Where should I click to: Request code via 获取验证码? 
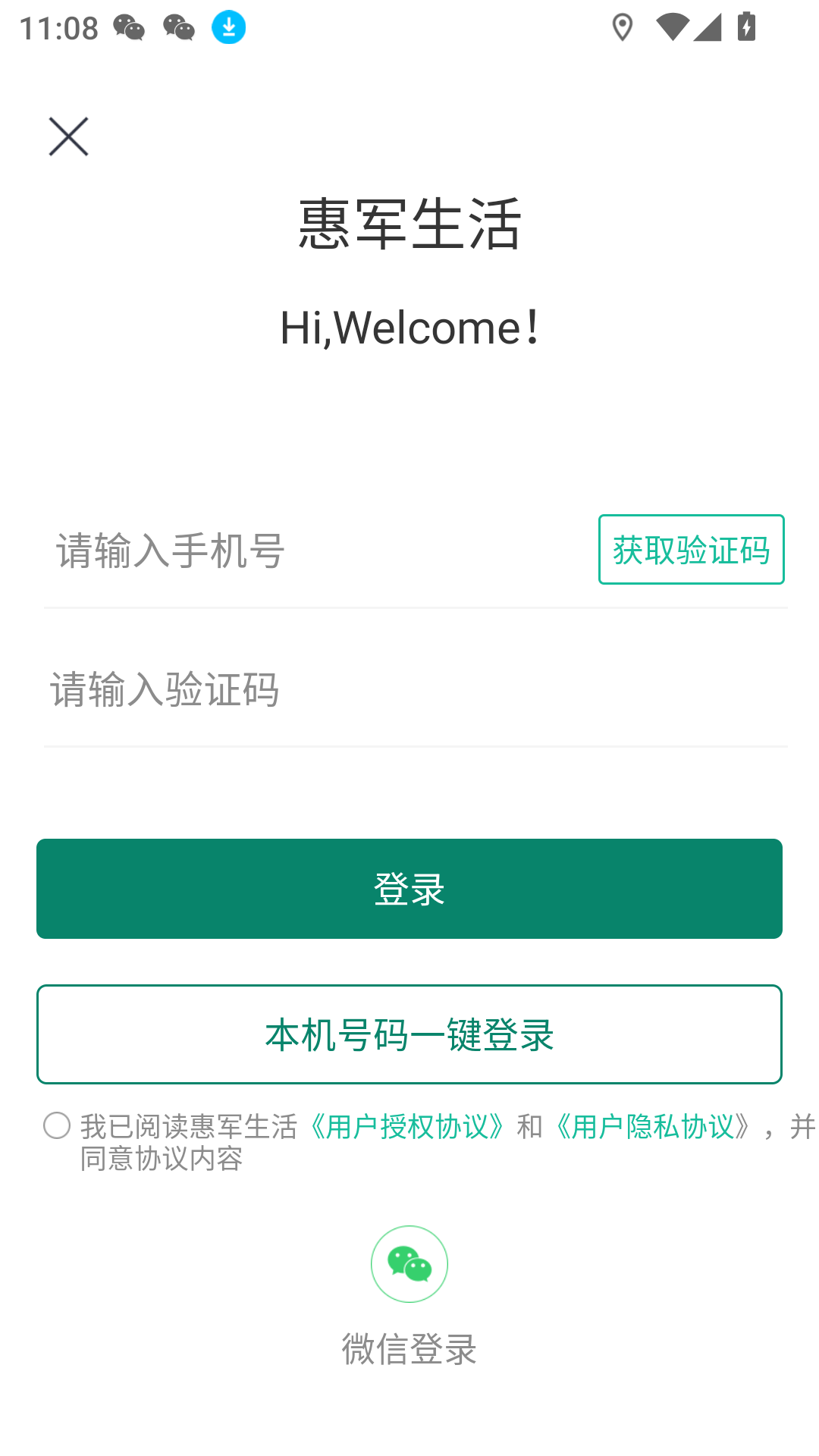(x=691, y=550)
